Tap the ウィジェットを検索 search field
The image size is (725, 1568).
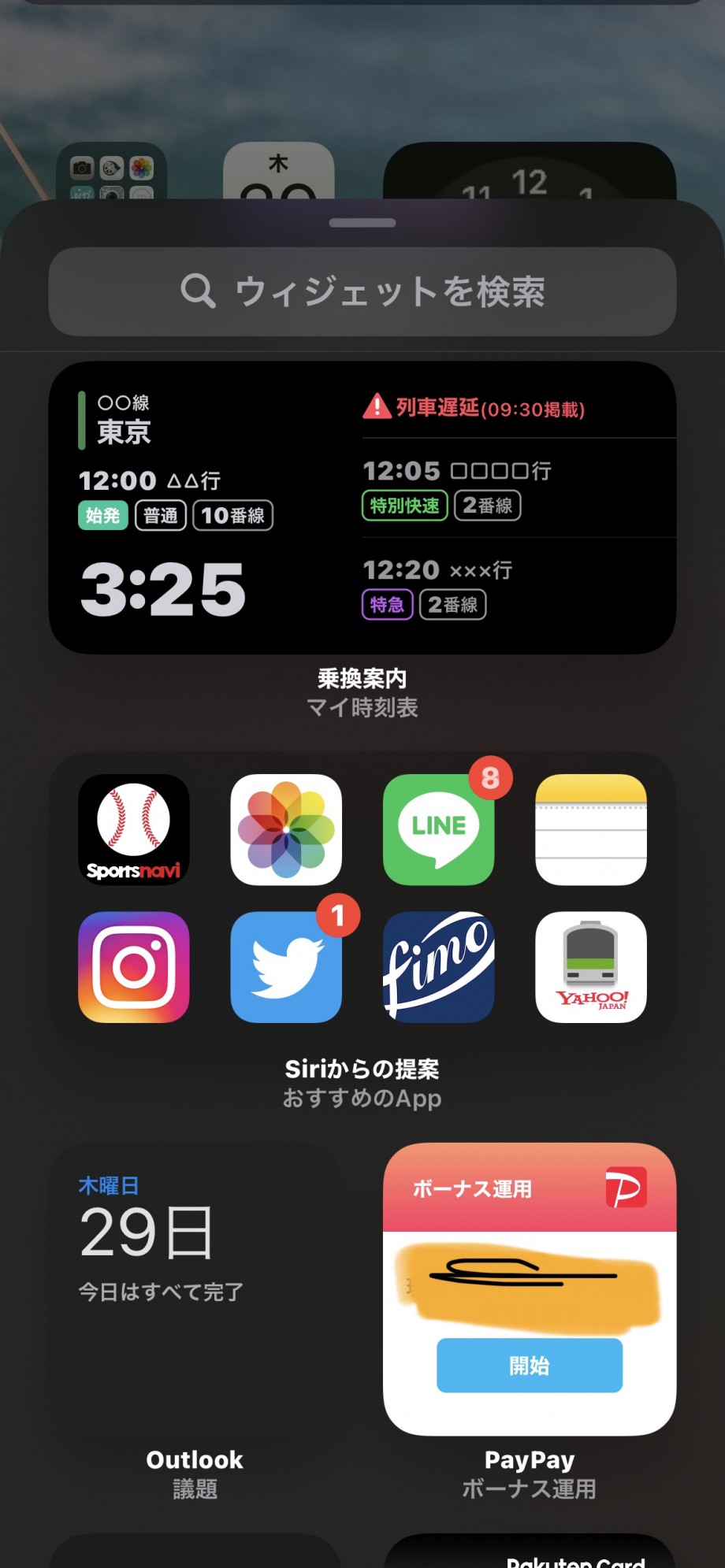point(362,292)
